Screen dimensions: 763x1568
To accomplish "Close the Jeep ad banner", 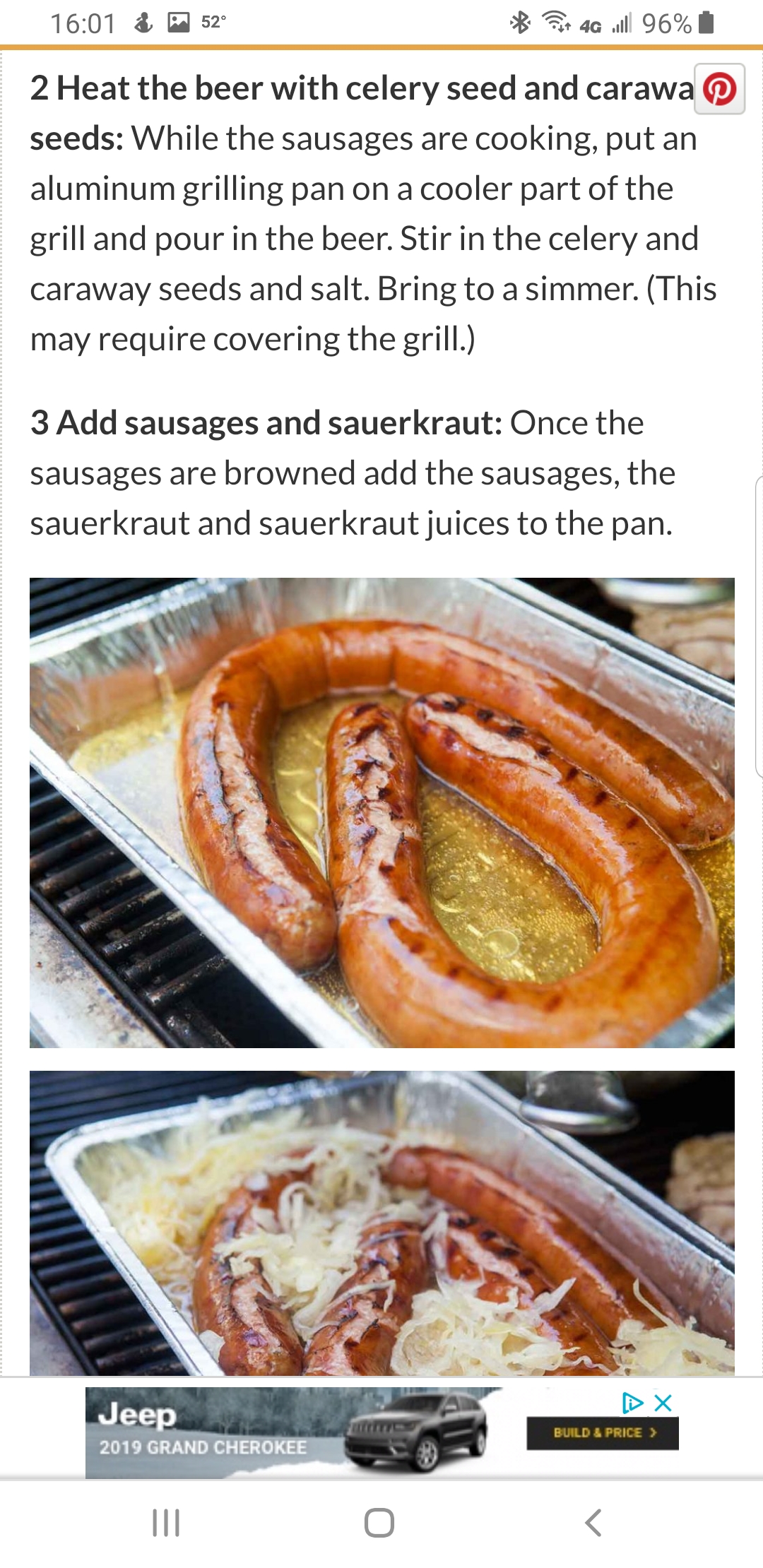I will click(663, 1403).
